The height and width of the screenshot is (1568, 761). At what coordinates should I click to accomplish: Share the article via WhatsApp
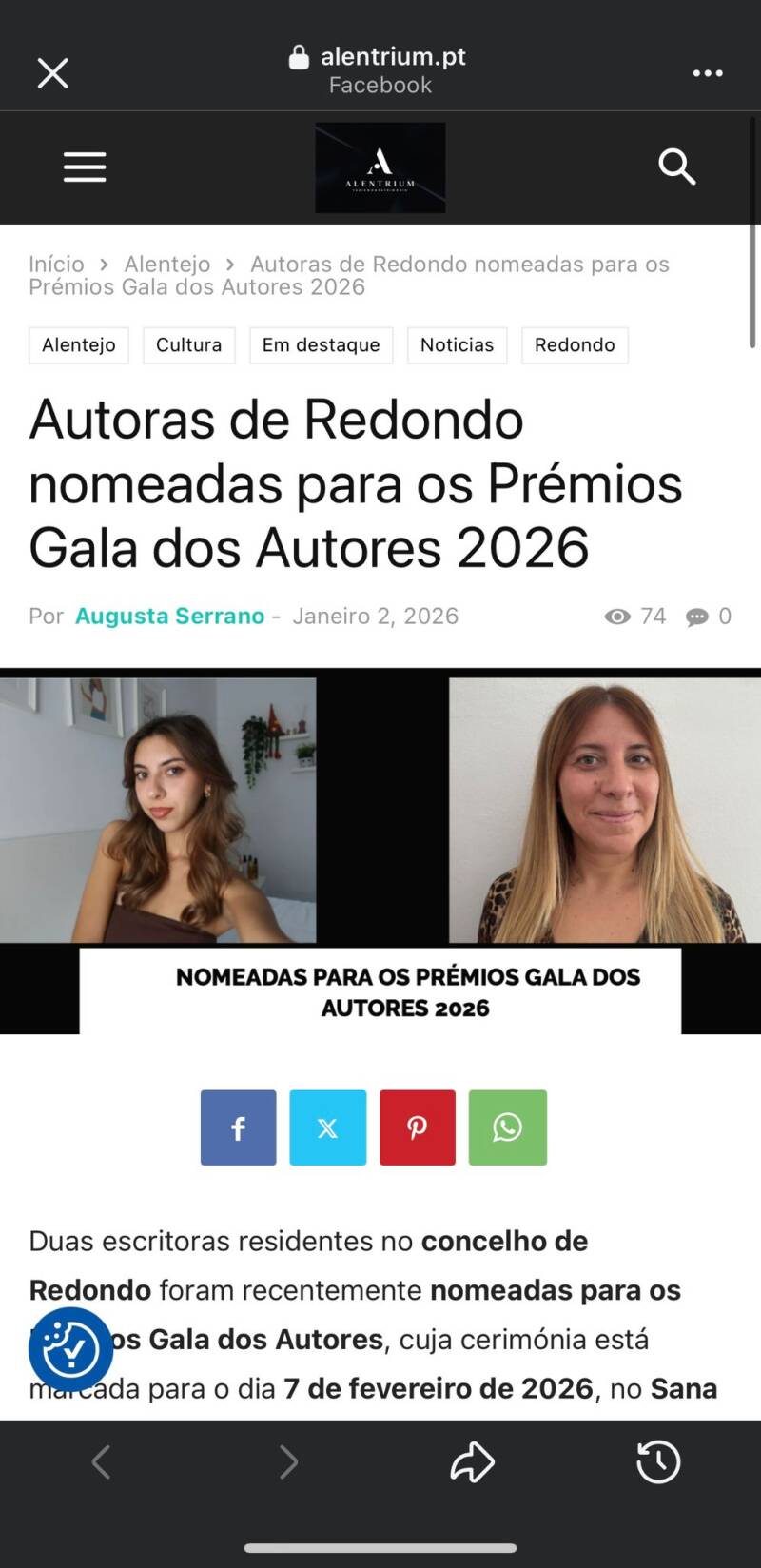pos(507,1127)
